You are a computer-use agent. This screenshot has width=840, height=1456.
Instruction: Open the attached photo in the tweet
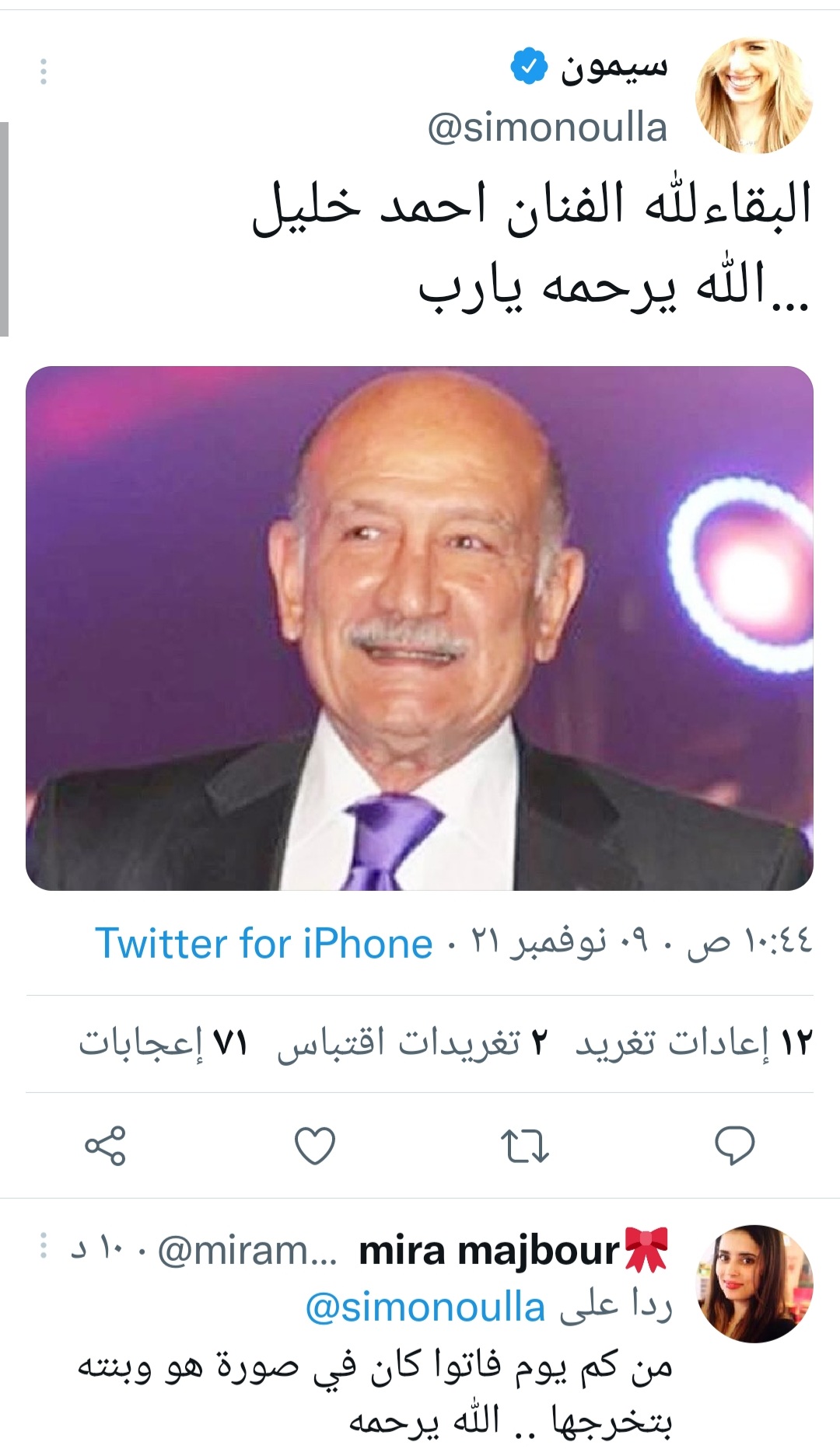pos(419,628)
